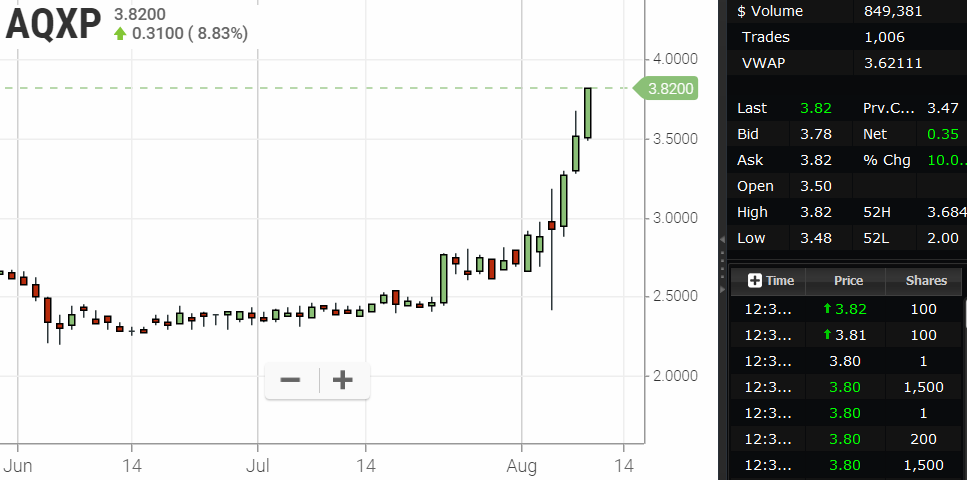Image resolution: width=967 pixels, height=480 pixels.
Task: Zoom in the AQXP chart
Action: pyautogui.click(x=343, y=381)
